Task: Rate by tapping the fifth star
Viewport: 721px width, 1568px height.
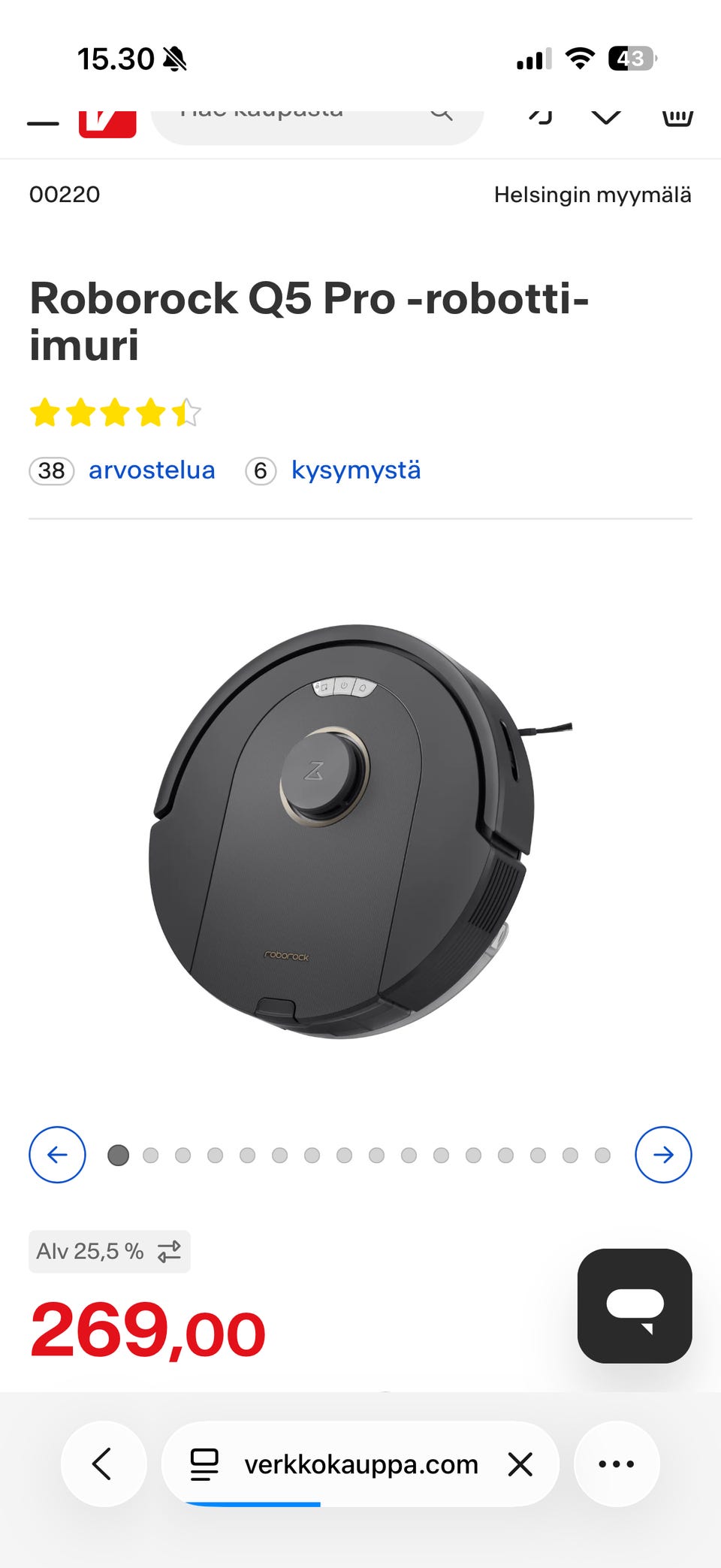Action: coord(186,412)
